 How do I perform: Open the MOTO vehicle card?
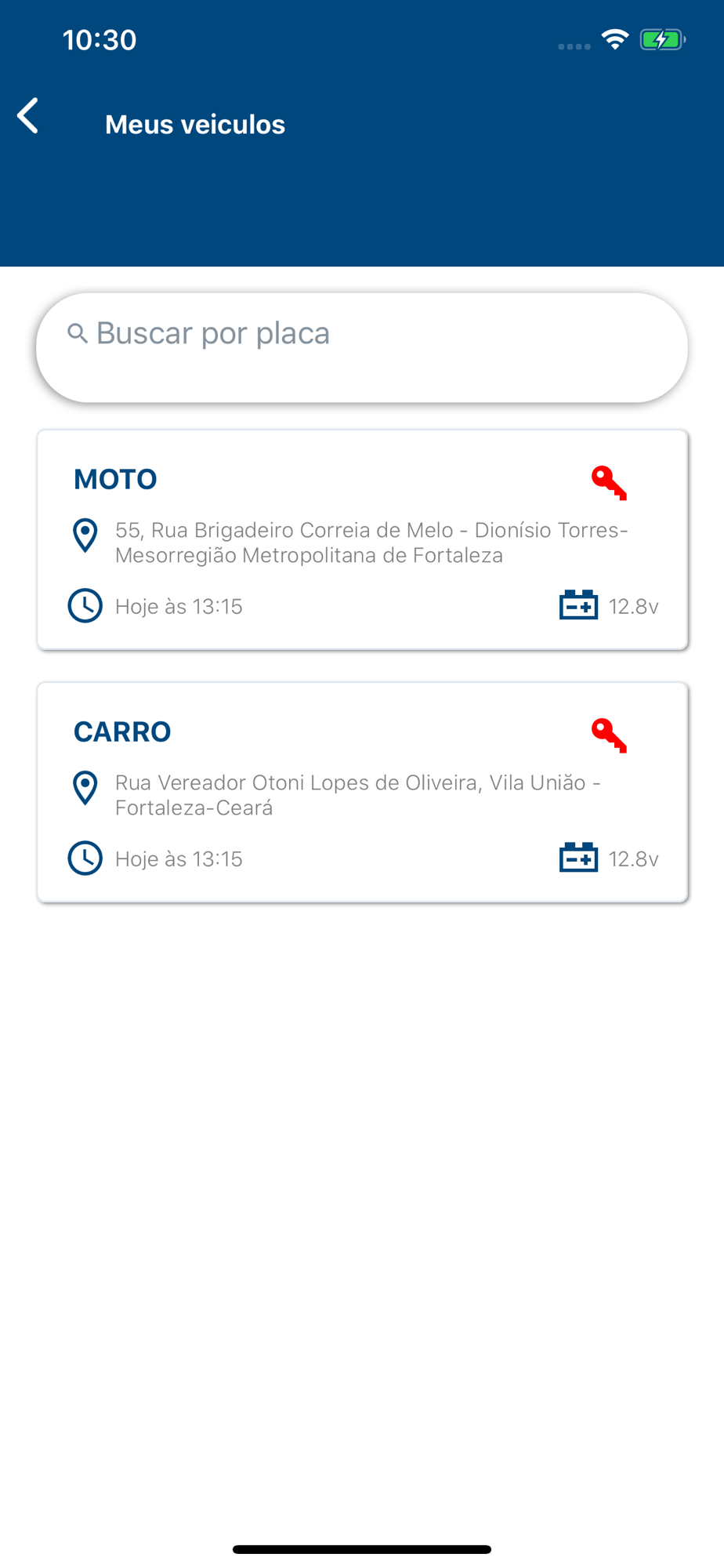coord(362,539)
